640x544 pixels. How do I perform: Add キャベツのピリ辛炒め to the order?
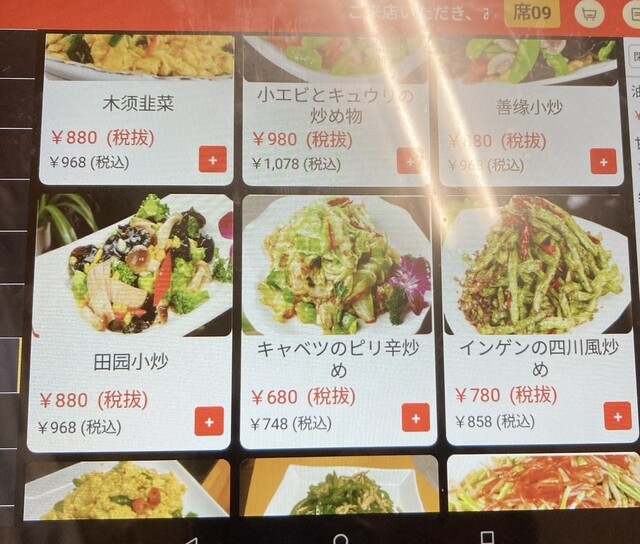tap(415, 417)
